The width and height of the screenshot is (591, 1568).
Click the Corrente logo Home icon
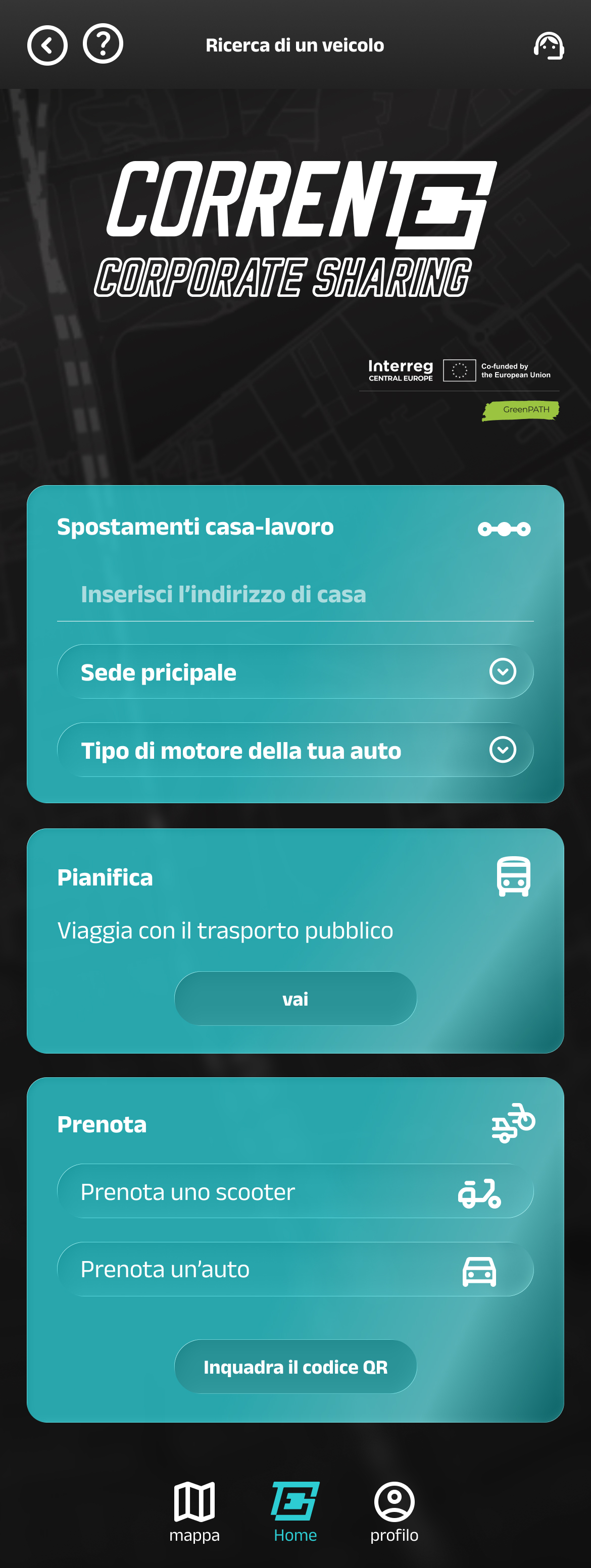pos(295,1499)
